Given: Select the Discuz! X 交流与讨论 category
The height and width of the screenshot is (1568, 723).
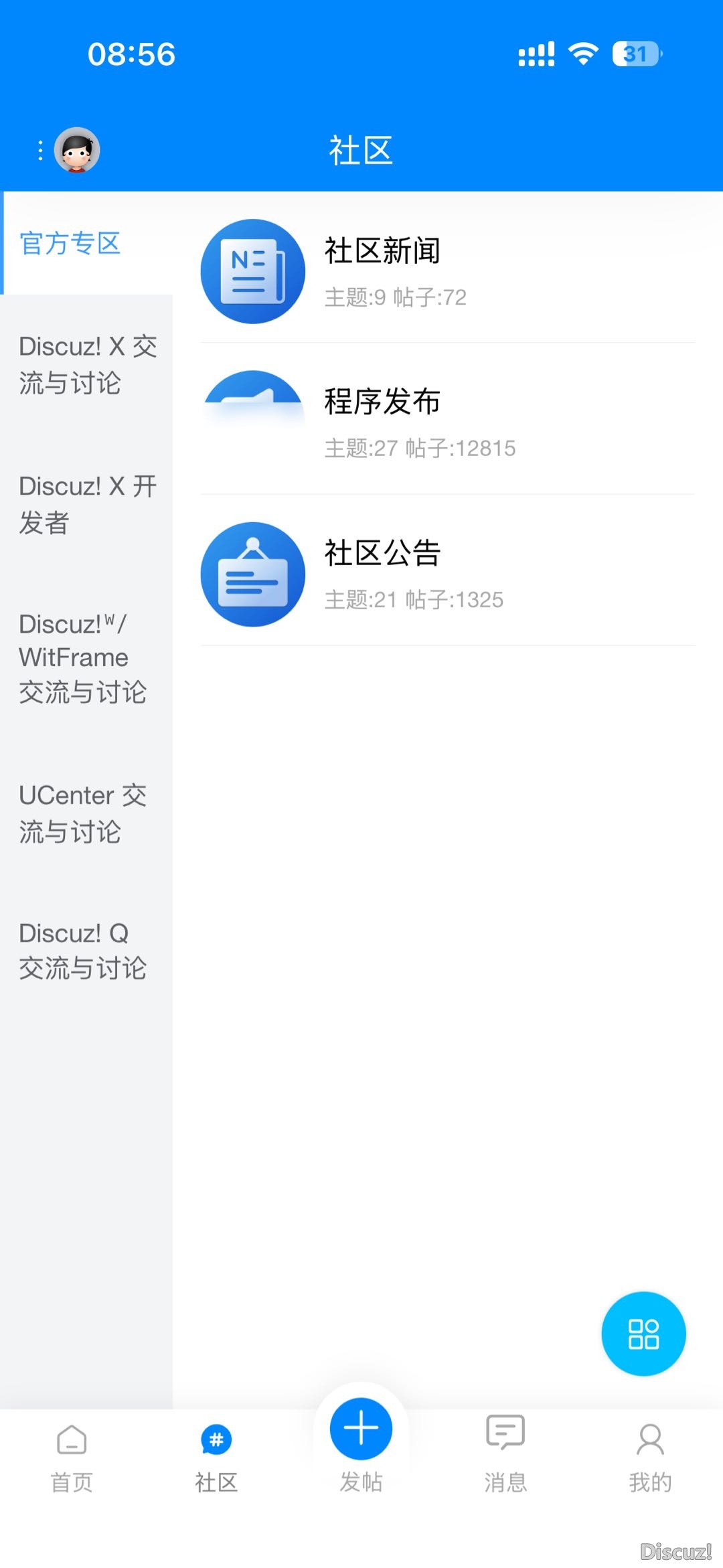Looking at the screenshot, I should (x=87, y=365).
